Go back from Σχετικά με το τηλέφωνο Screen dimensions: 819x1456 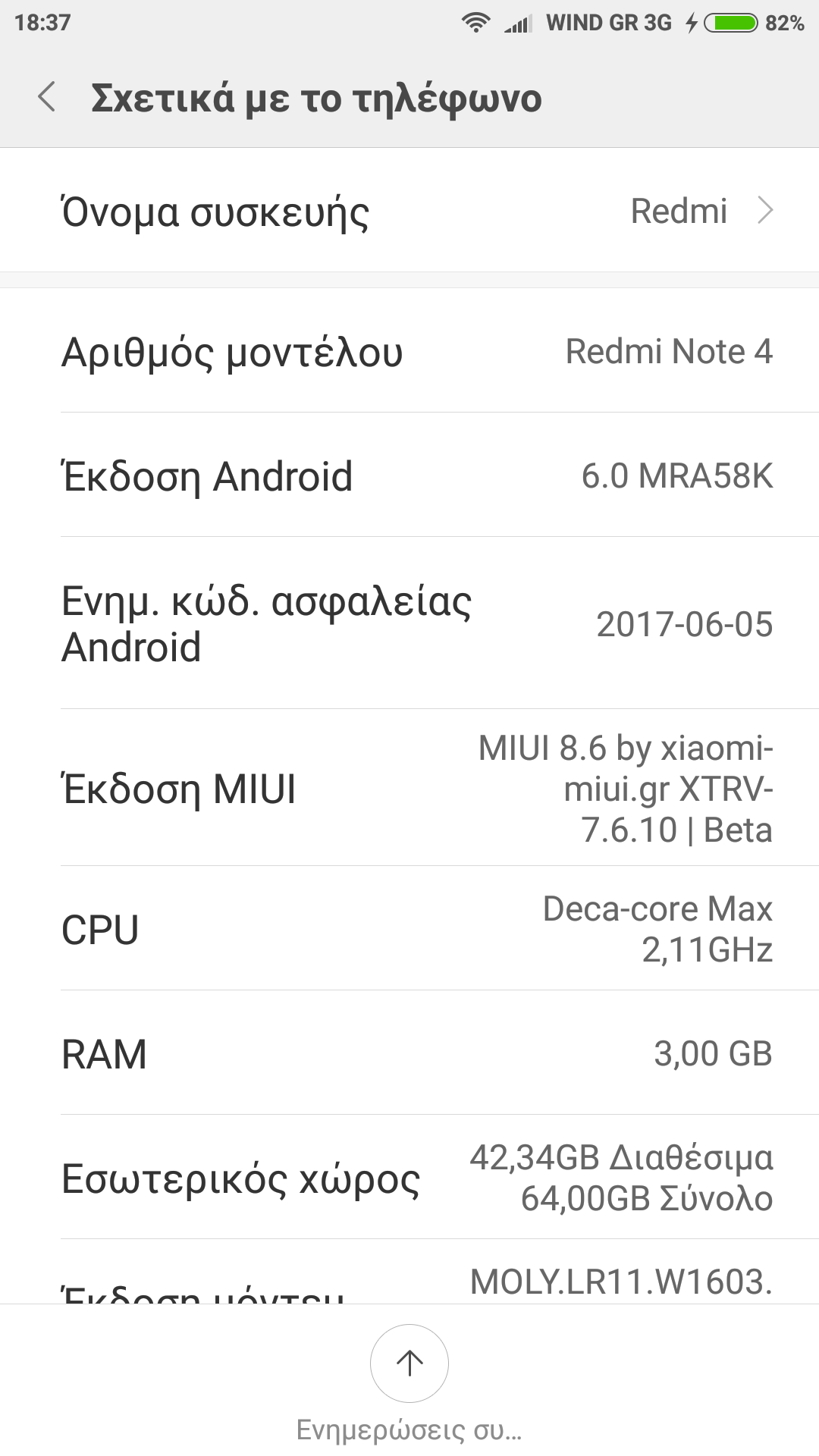pyautogui.click(x=47, y=98)
